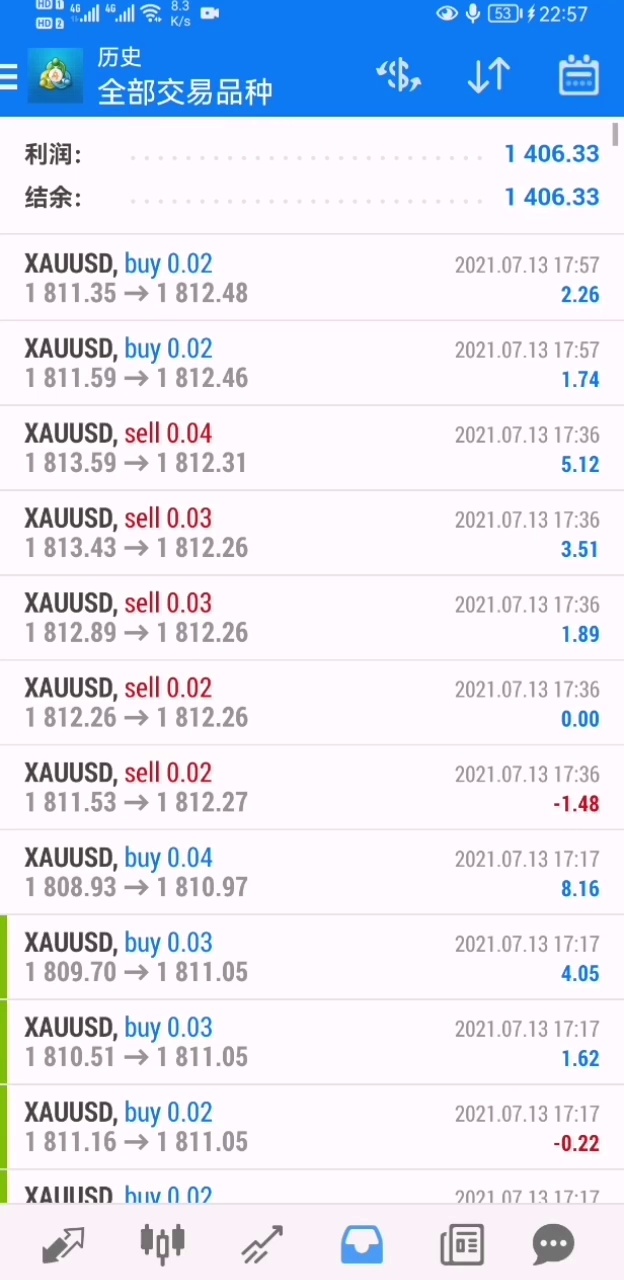The width and height of the screenshot is (624, 1280).
Task: Switch to the candlestick Chart tab
Action: tap(162, 1242)
